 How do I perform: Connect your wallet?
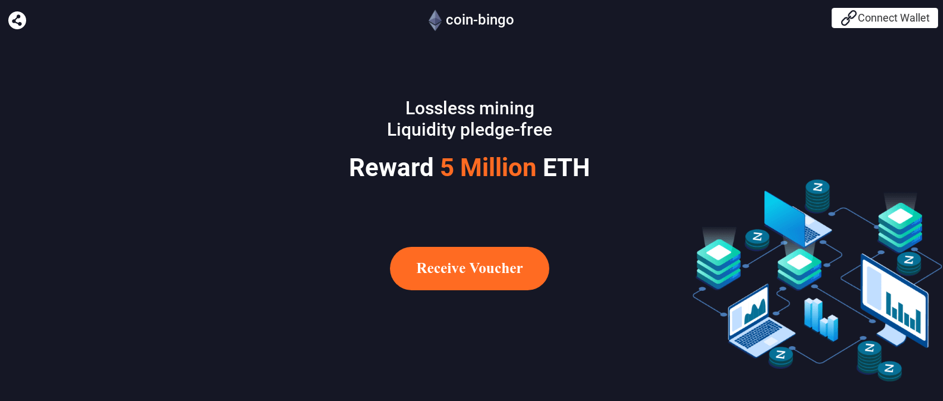point(884,18)
